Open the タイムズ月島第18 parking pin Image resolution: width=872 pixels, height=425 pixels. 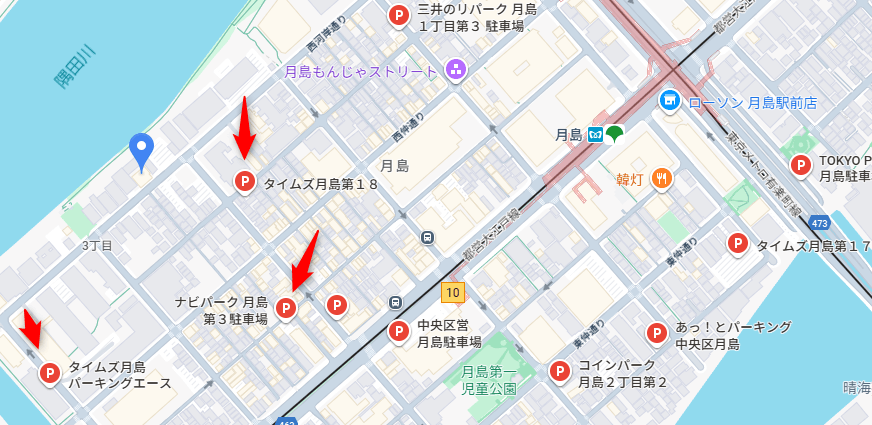tap(244, 182)
